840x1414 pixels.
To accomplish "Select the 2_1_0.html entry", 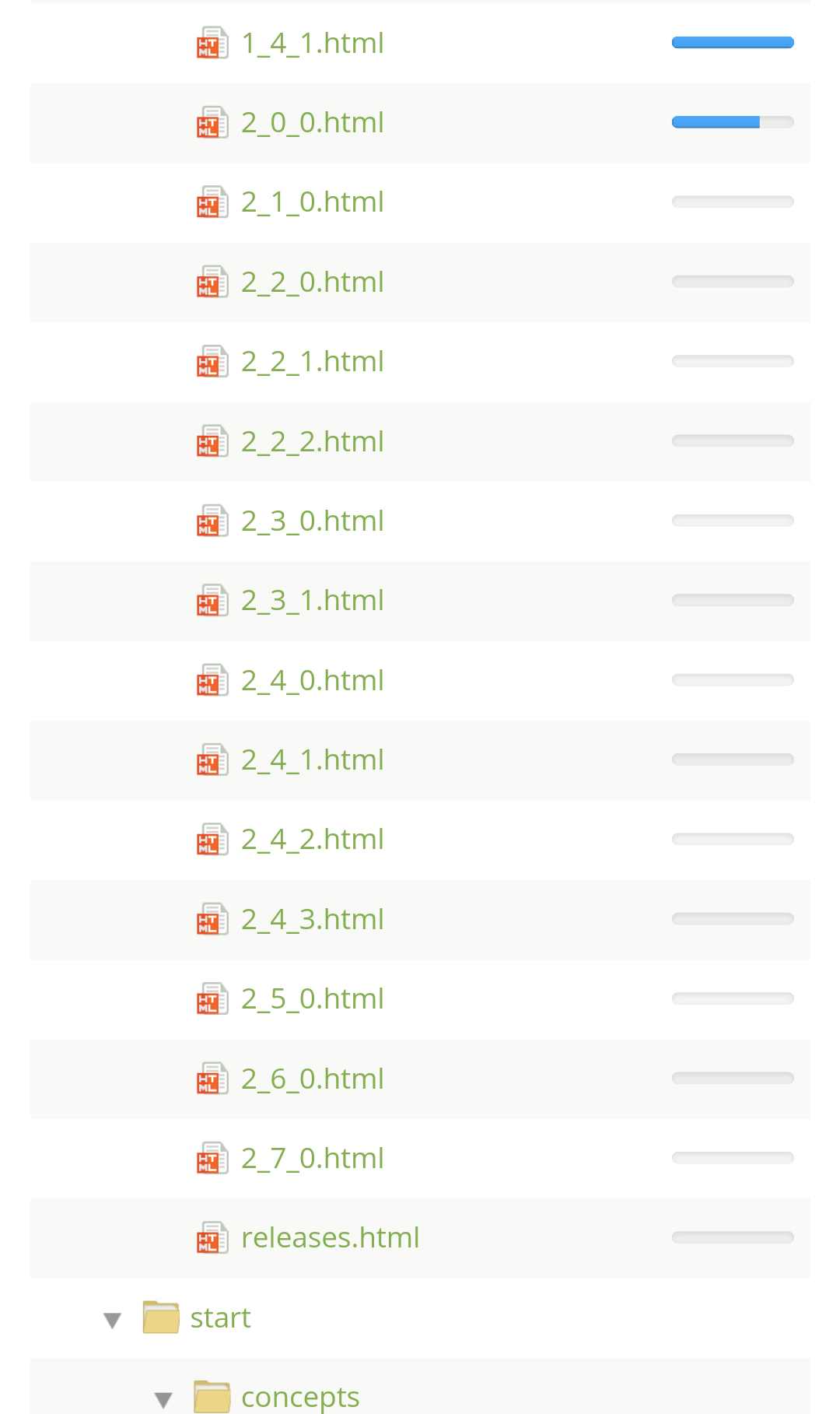I will pyautogui.click(x=312, y=202).
